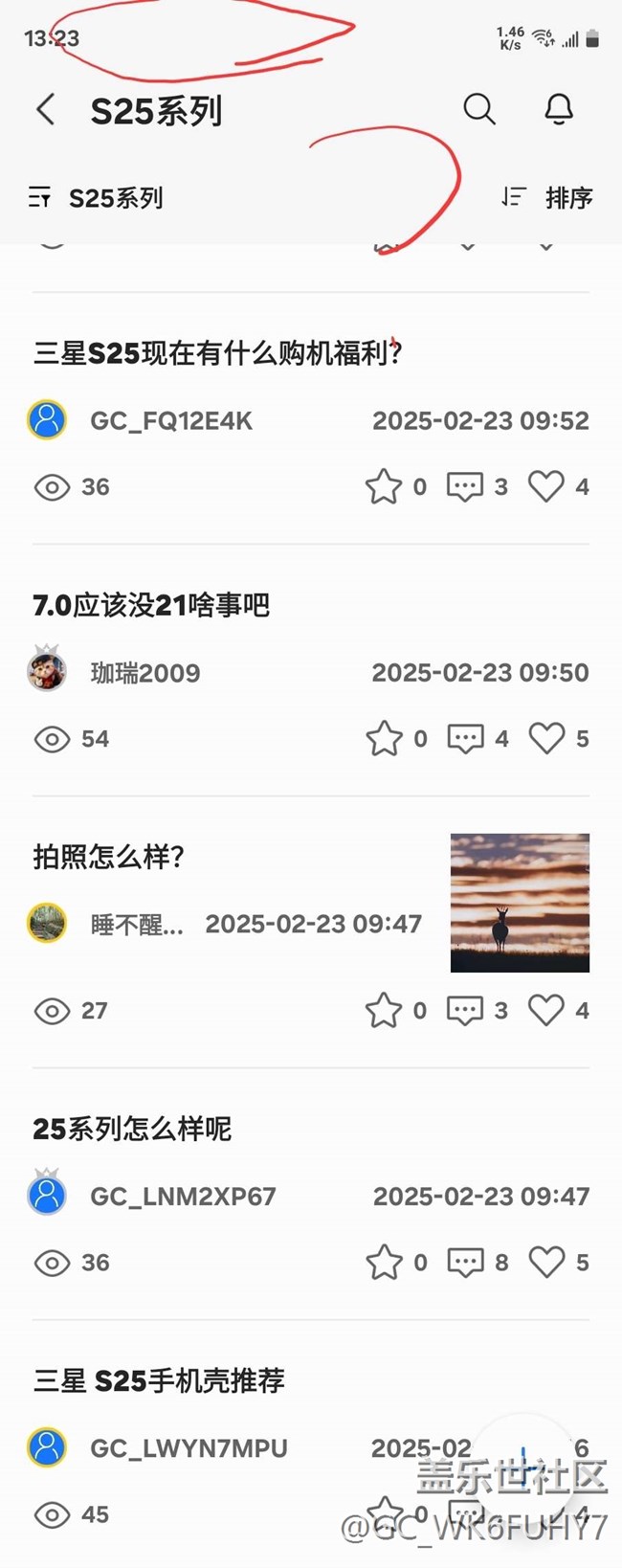
Task: Open the S25系列 category filter
Action: coord(96,198)
